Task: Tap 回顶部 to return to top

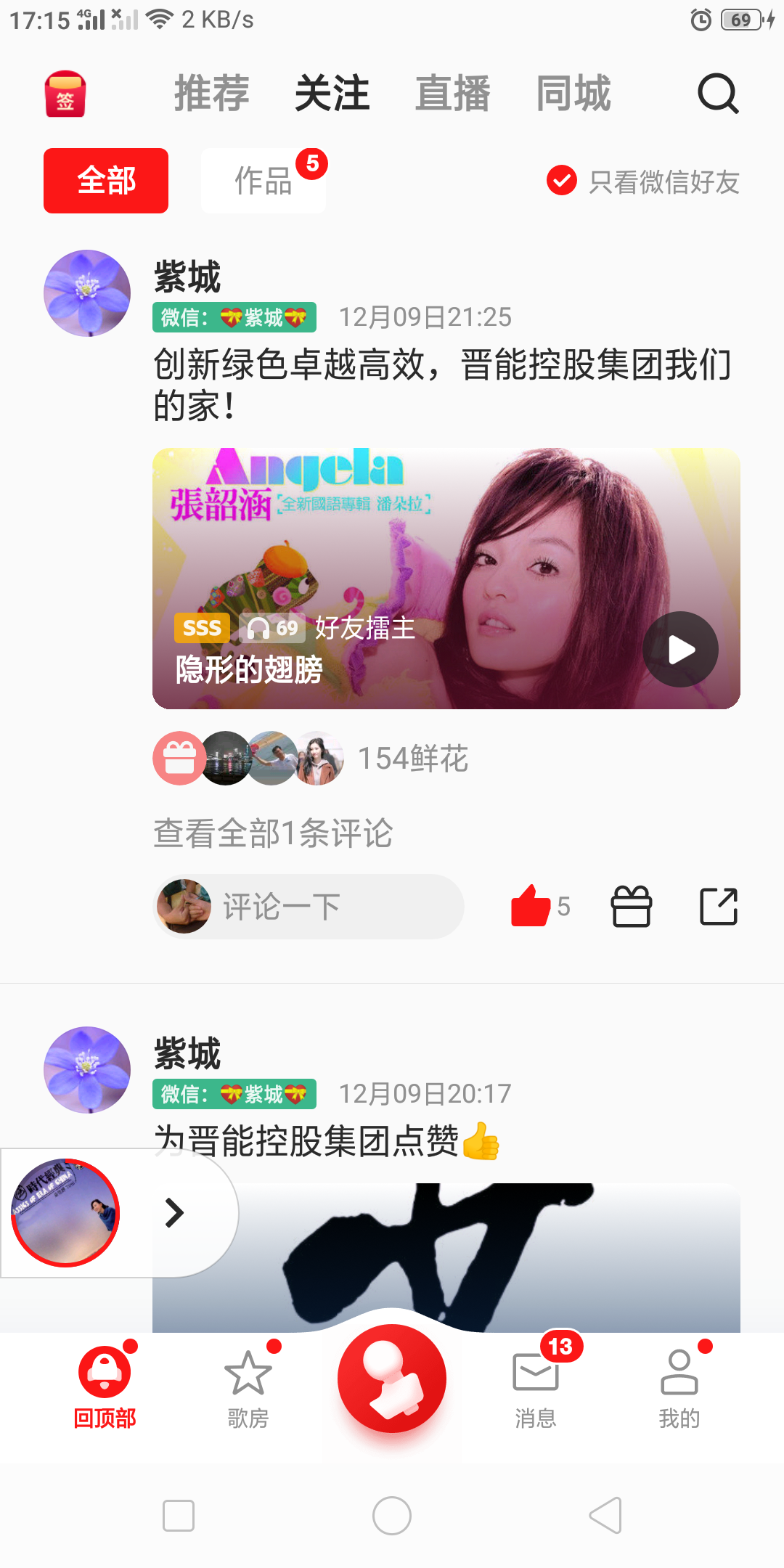Action: (105, 1387)
